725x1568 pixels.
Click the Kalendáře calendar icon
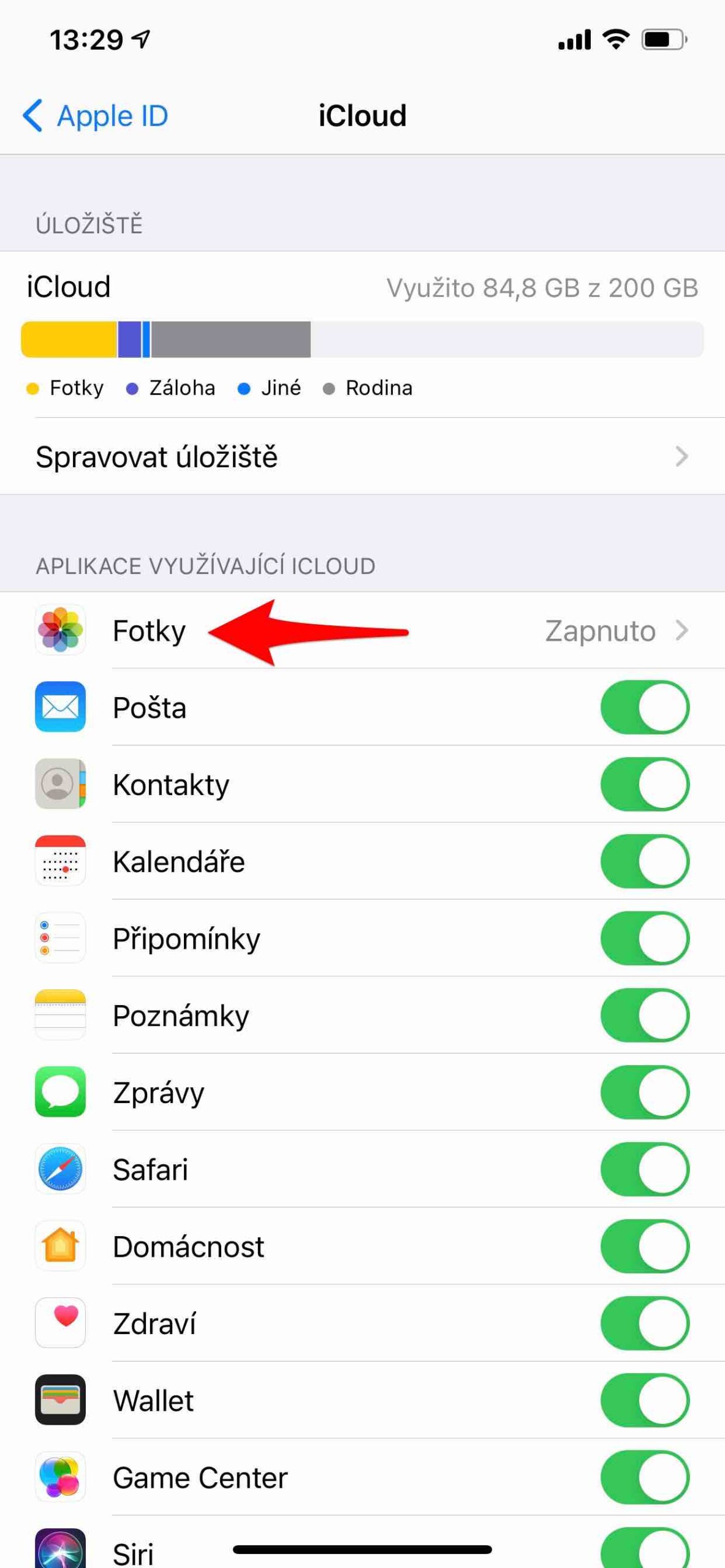pos(60,861)
